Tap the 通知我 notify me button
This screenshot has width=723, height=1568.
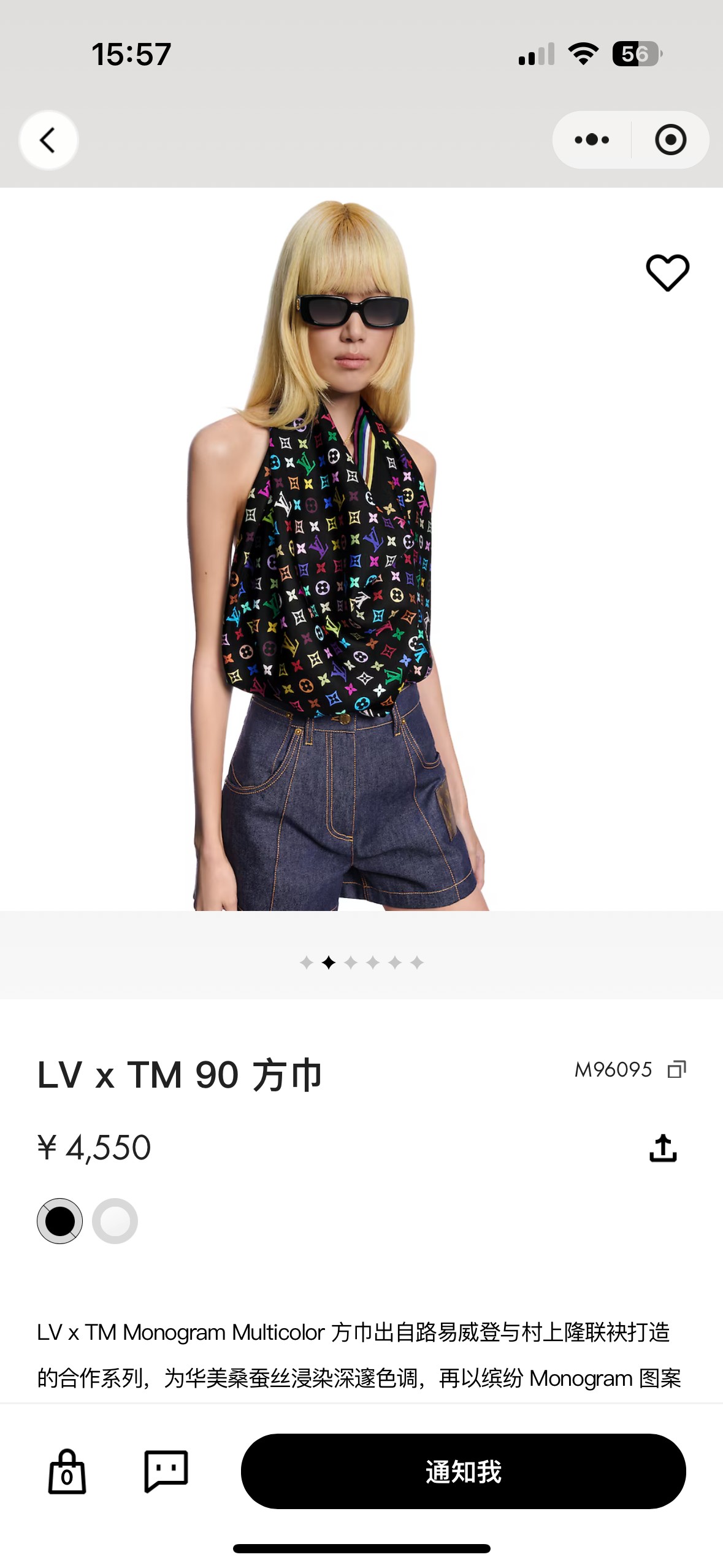[463, 1471]
